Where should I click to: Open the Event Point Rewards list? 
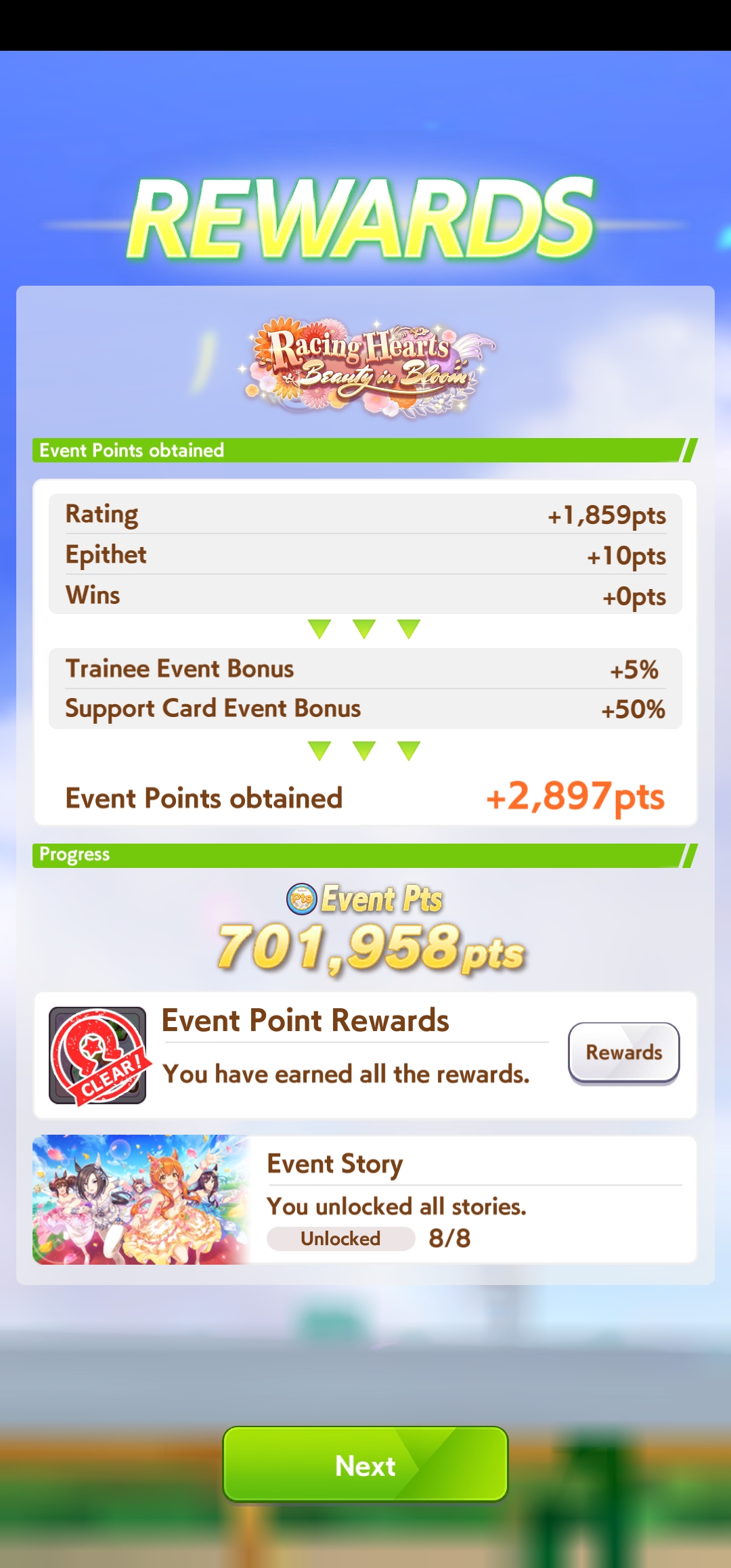click(x=623, y=1053)
